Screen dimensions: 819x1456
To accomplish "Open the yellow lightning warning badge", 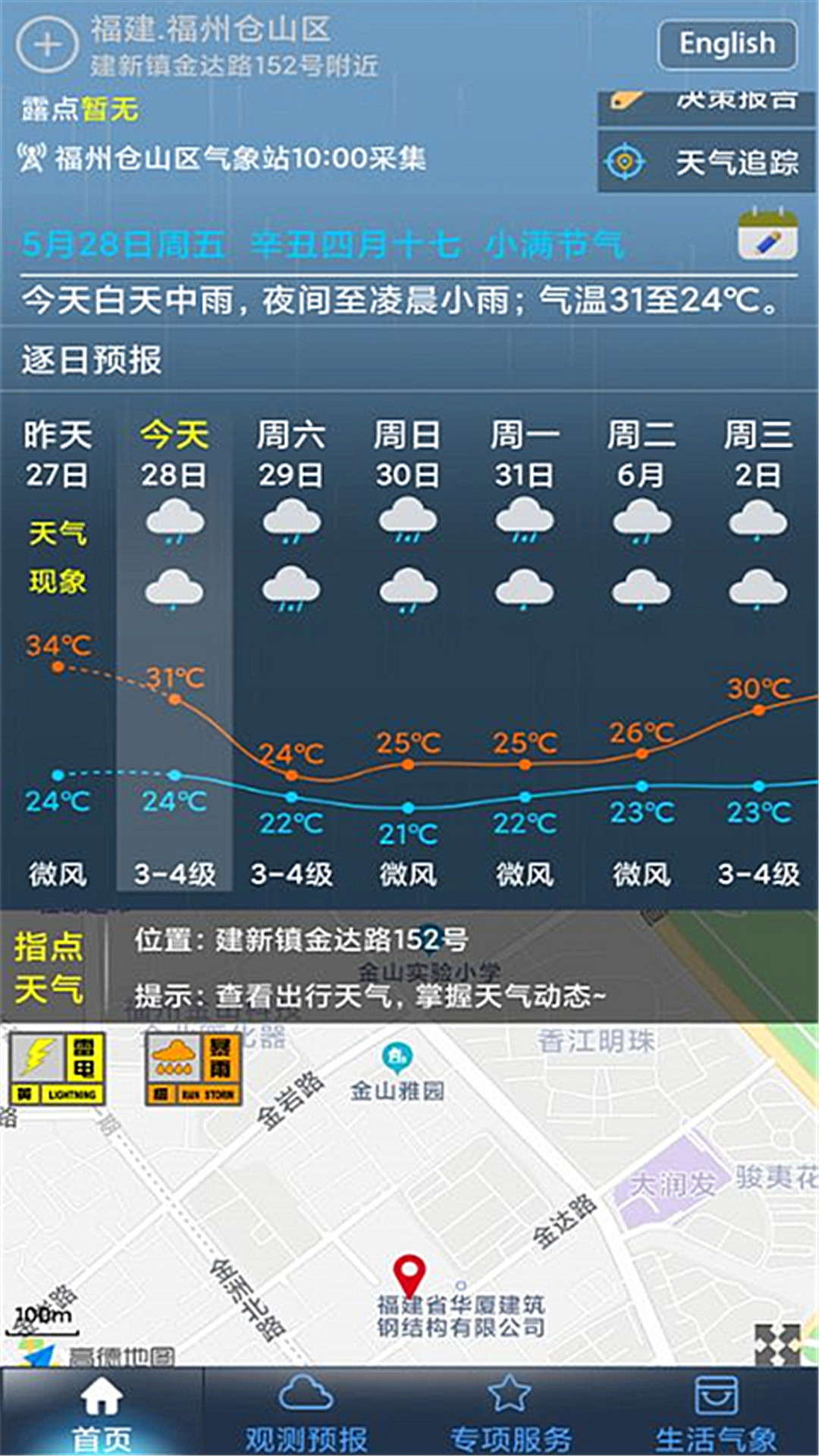I will pyautogui.click(x=58, y=1069).
